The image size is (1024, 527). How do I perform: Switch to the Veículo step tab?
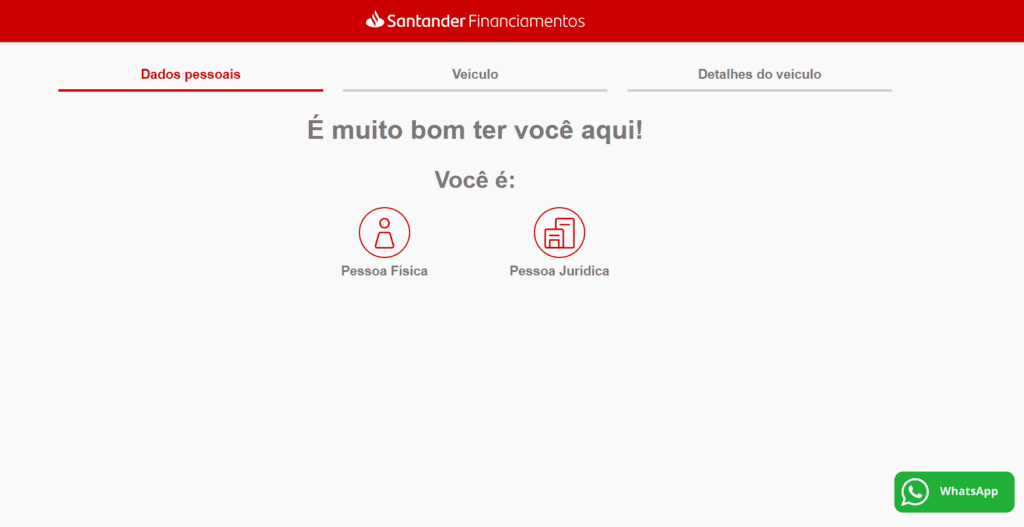point(474,75)
